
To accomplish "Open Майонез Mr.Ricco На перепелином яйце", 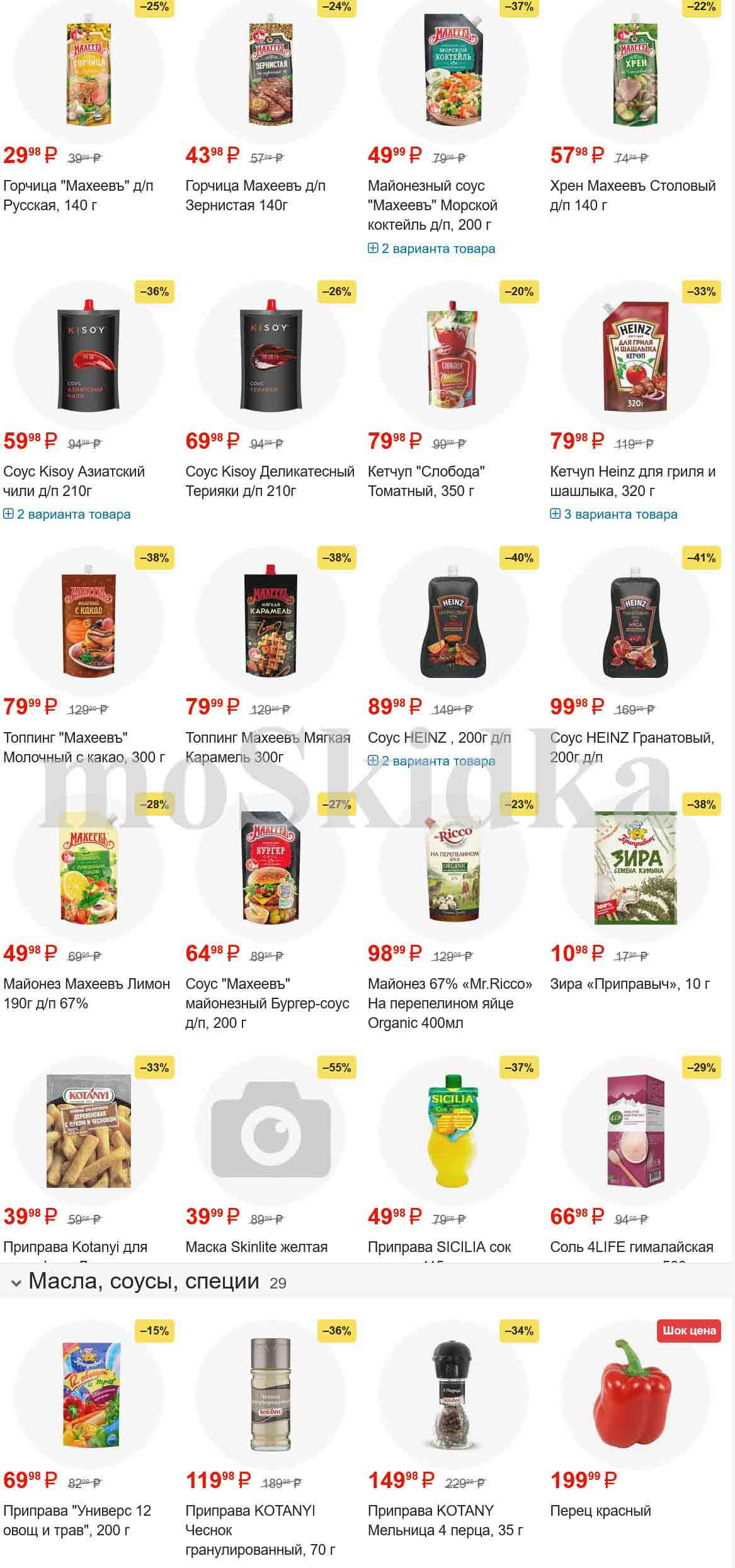I will tap(450, 1003).
